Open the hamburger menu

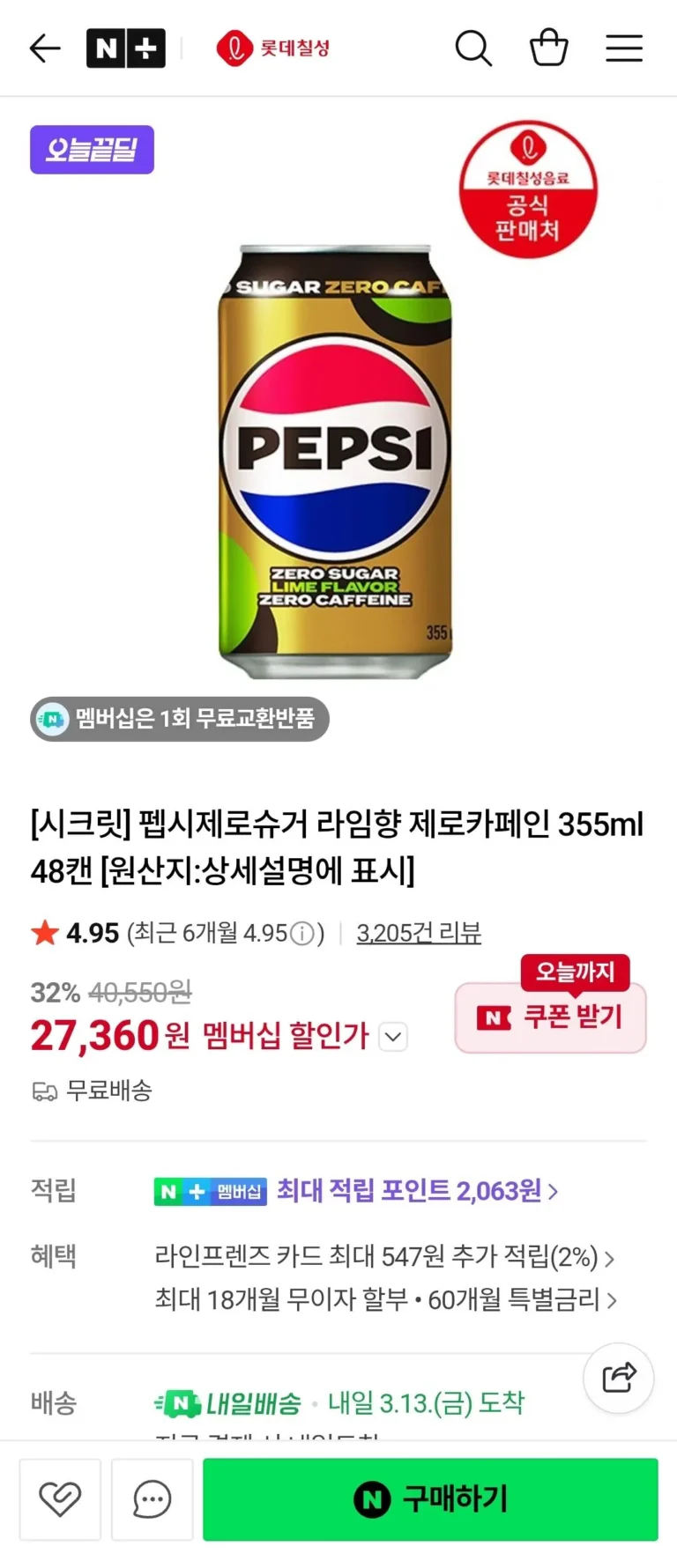pos(623,48)
